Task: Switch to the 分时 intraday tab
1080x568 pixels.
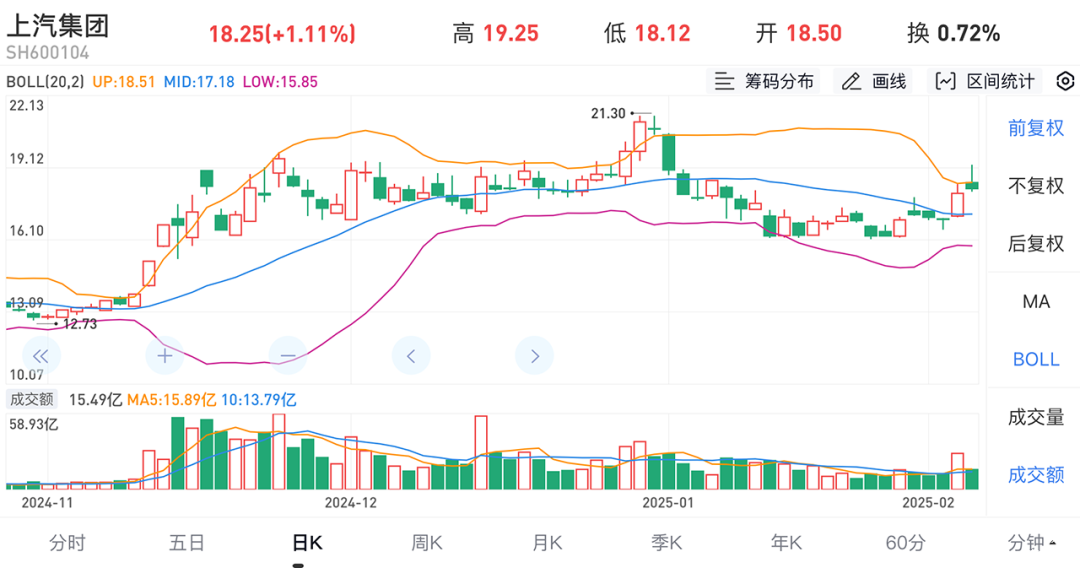Action: (67, 543)
